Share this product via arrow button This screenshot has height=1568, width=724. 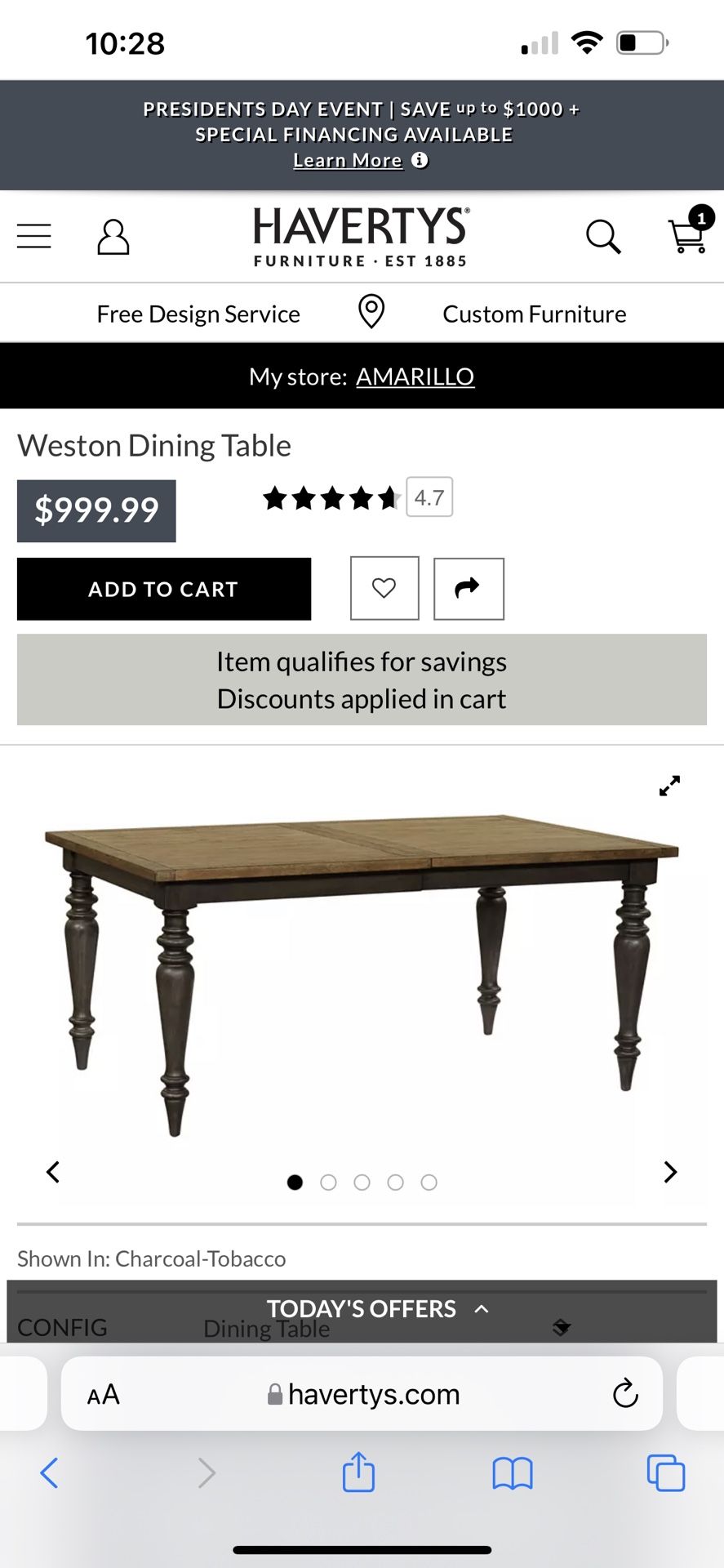point(469,588)
